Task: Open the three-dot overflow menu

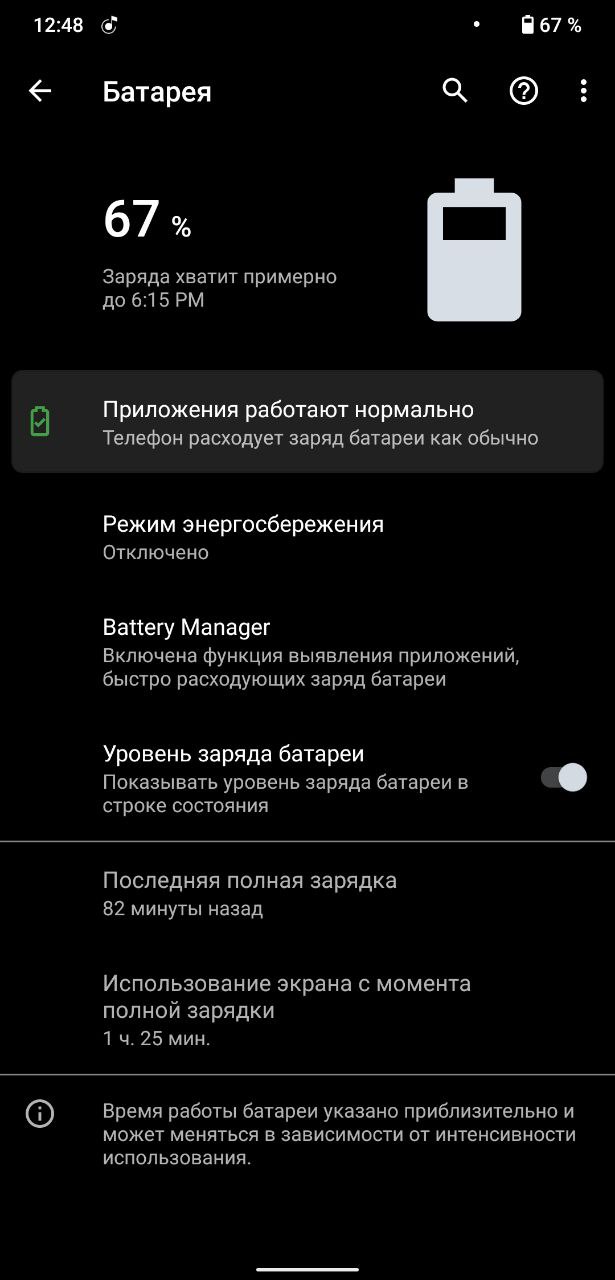Action: 583,92
